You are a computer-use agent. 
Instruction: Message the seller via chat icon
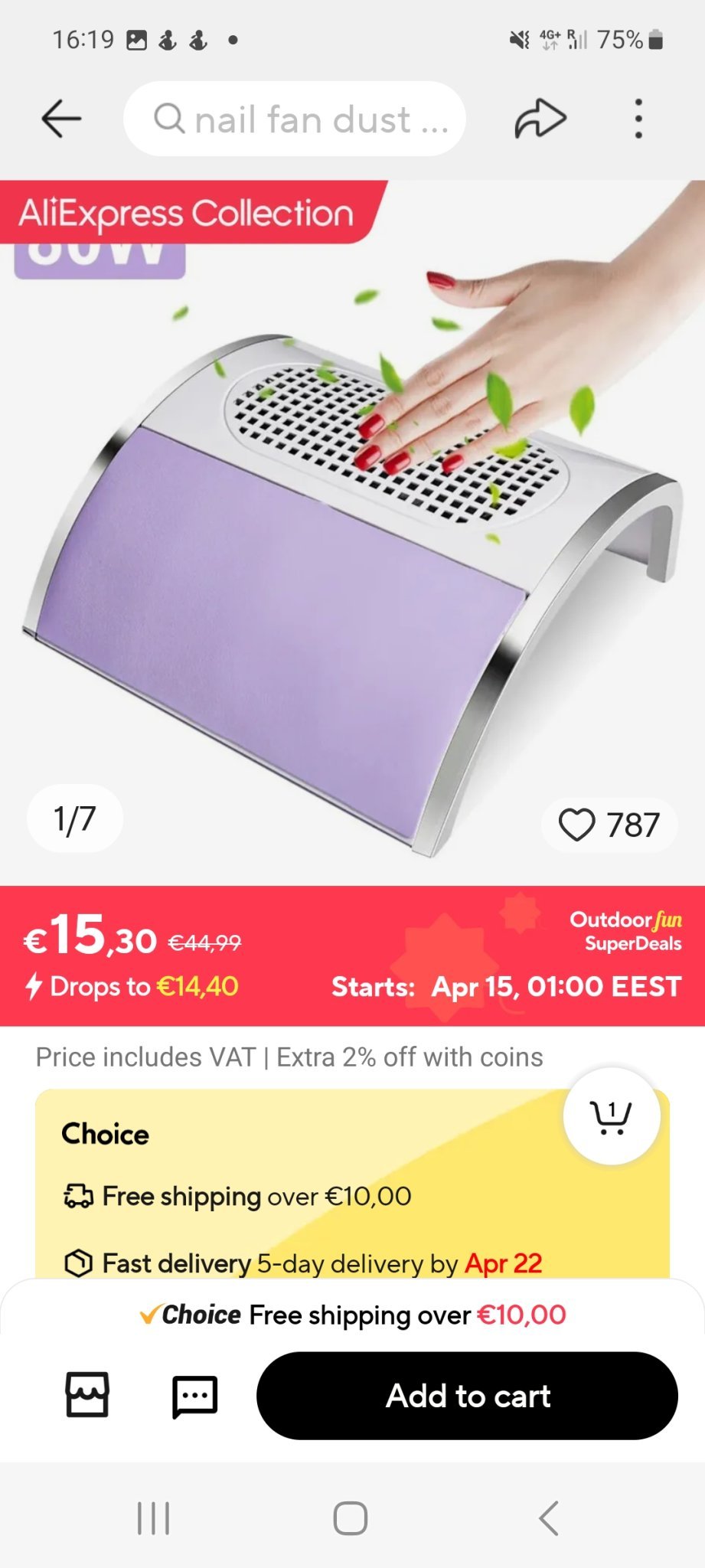point(194,1396)
